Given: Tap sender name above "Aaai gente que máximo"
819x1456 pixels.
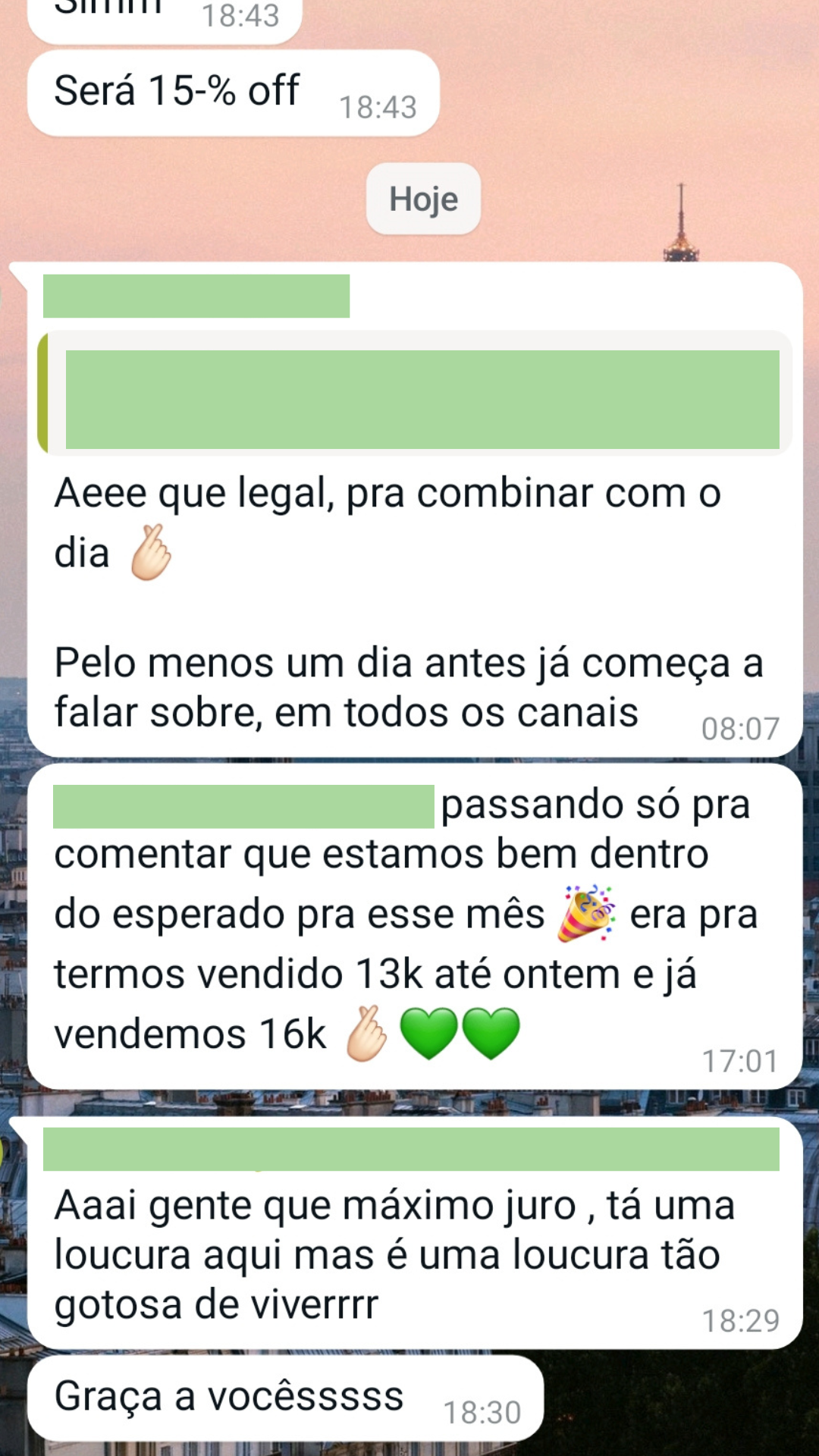Looking at the screenshot, I should (409, 1148).
